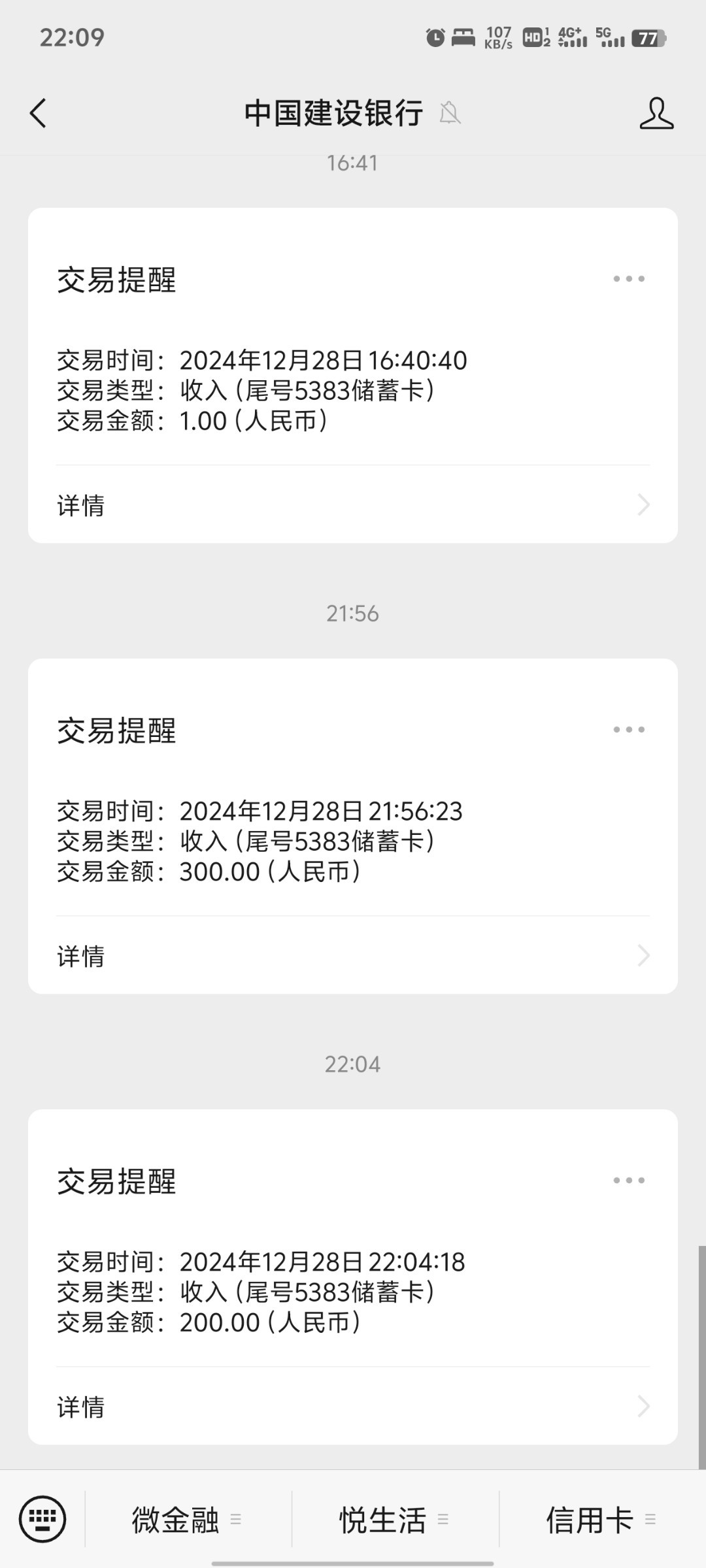The width and height of the screenshot is (706, 1568).
Task: View 详情 of the 200.00 transaction
Action: click(x=353, y=1407)
